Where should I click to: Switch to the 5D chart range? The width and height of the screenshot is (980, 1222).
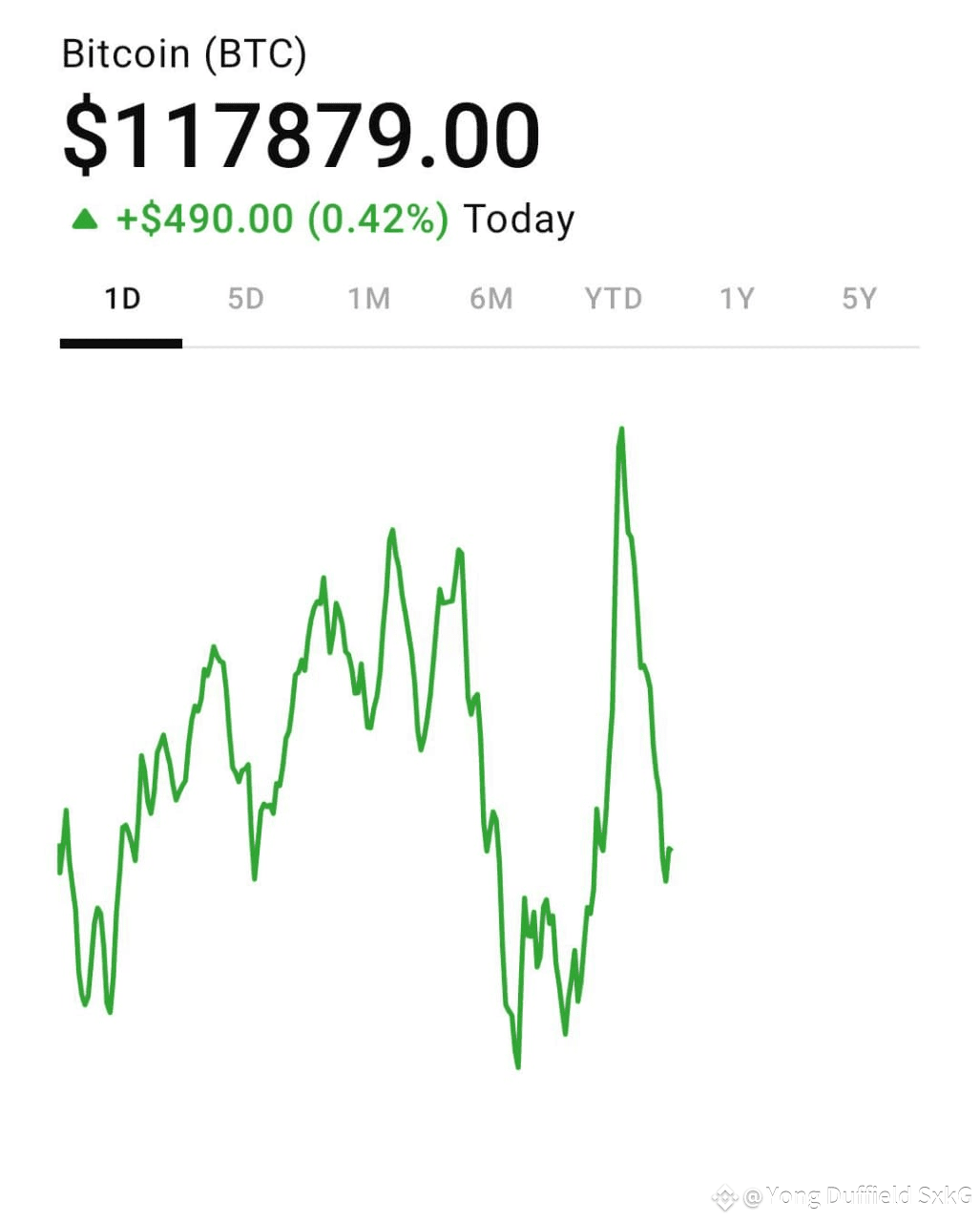coord(245,300)
